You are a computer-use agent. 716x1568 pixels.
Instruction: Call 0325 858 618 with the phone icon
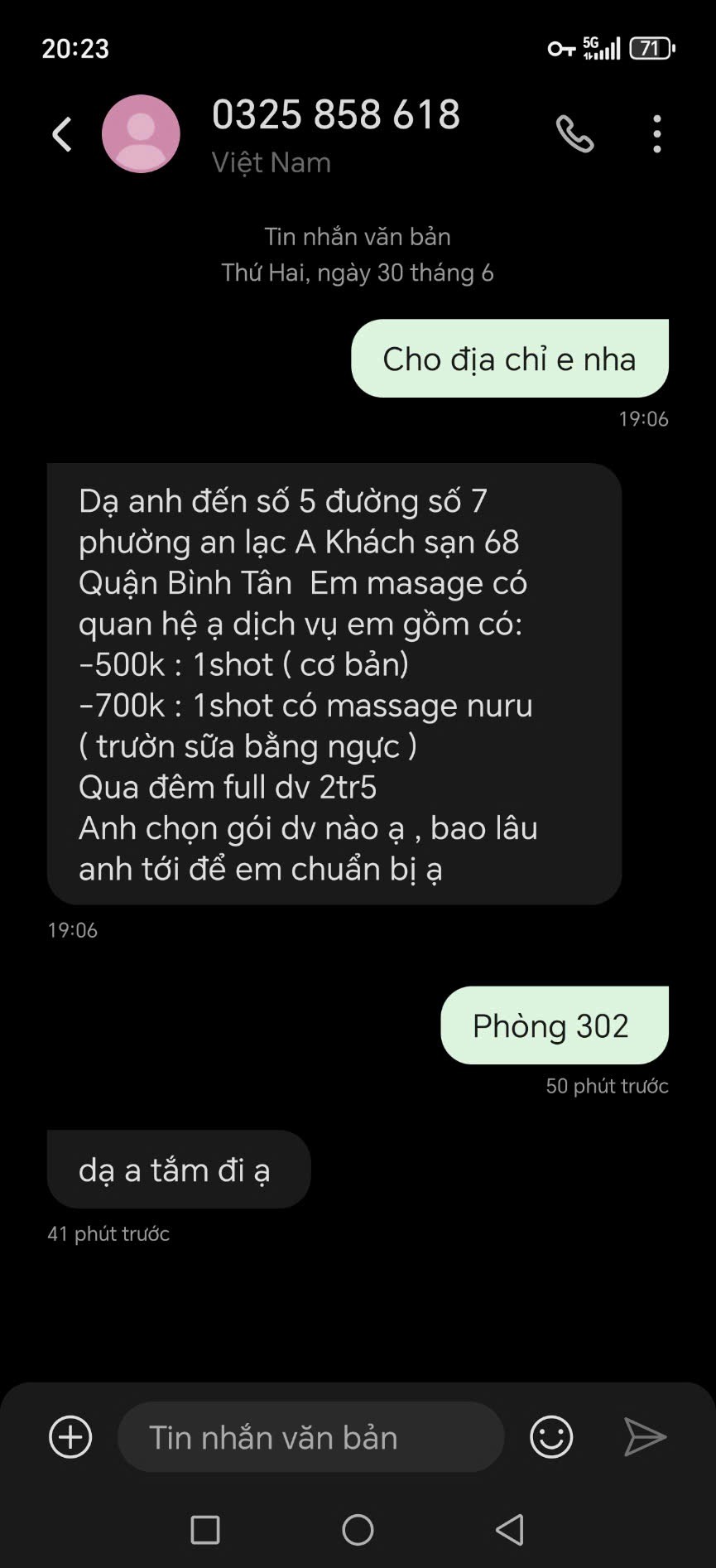pos(574,134)
